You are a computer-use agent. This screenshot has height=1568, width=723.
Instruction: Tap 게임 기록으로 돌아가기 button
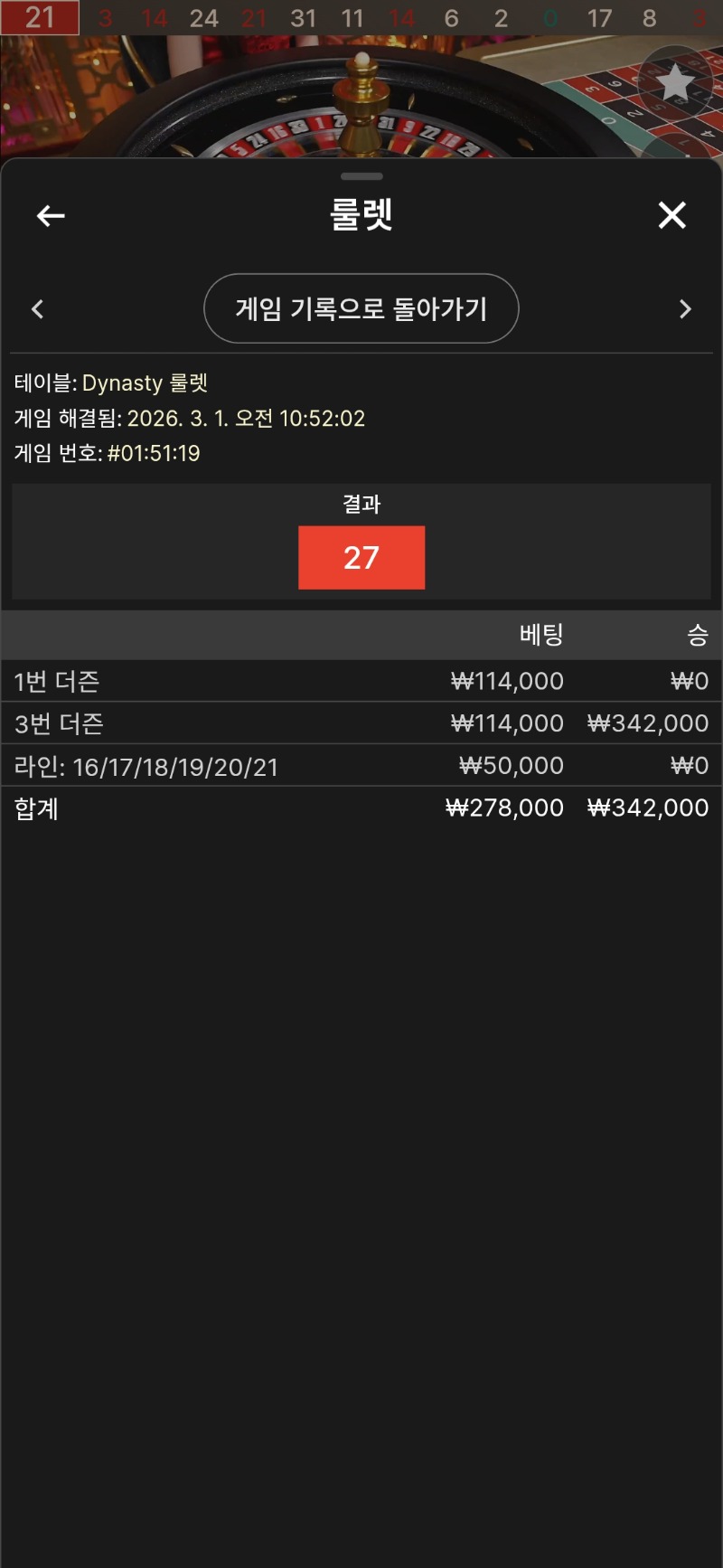pyautogui.click(x=361, y=308)
